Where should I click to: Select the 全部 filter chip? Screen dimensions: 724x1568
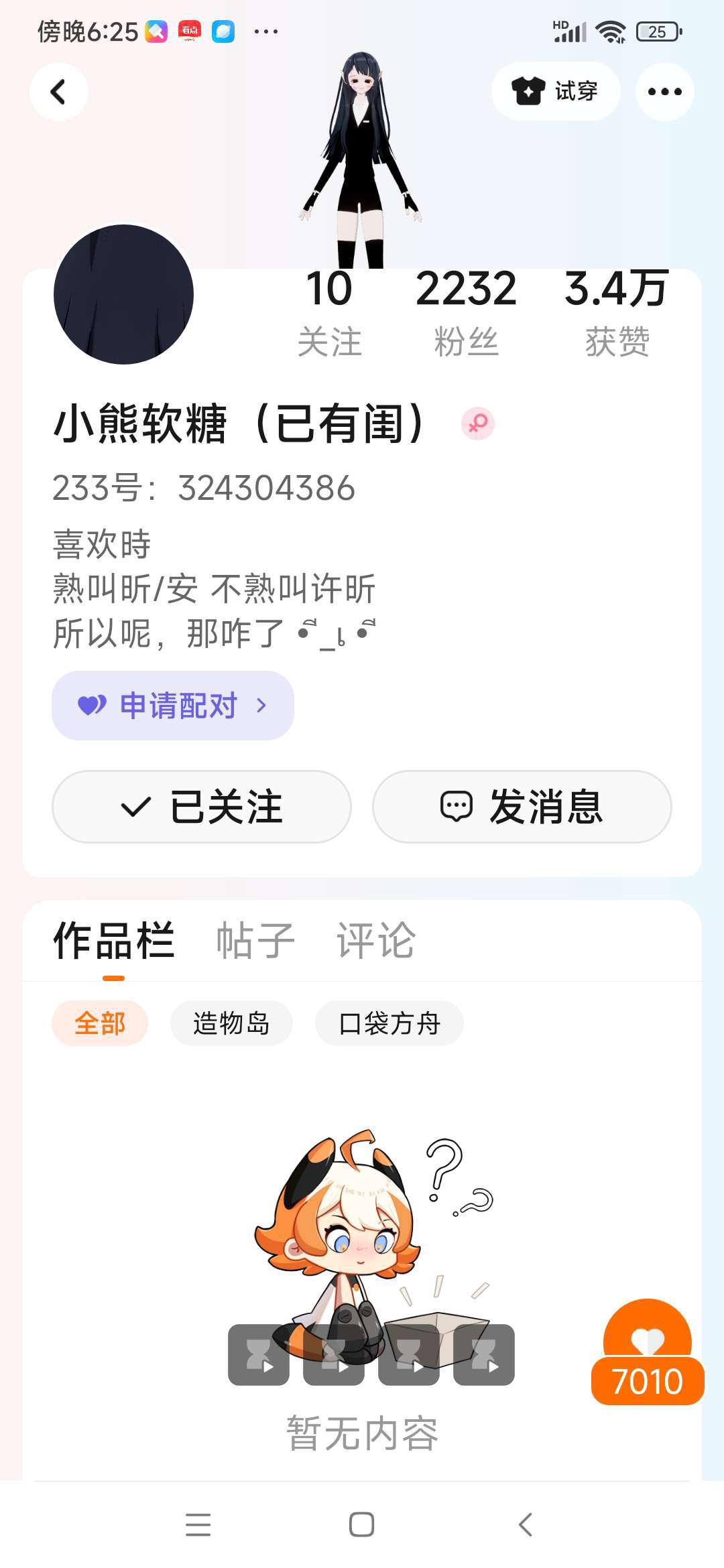[x=100, y=1023]
